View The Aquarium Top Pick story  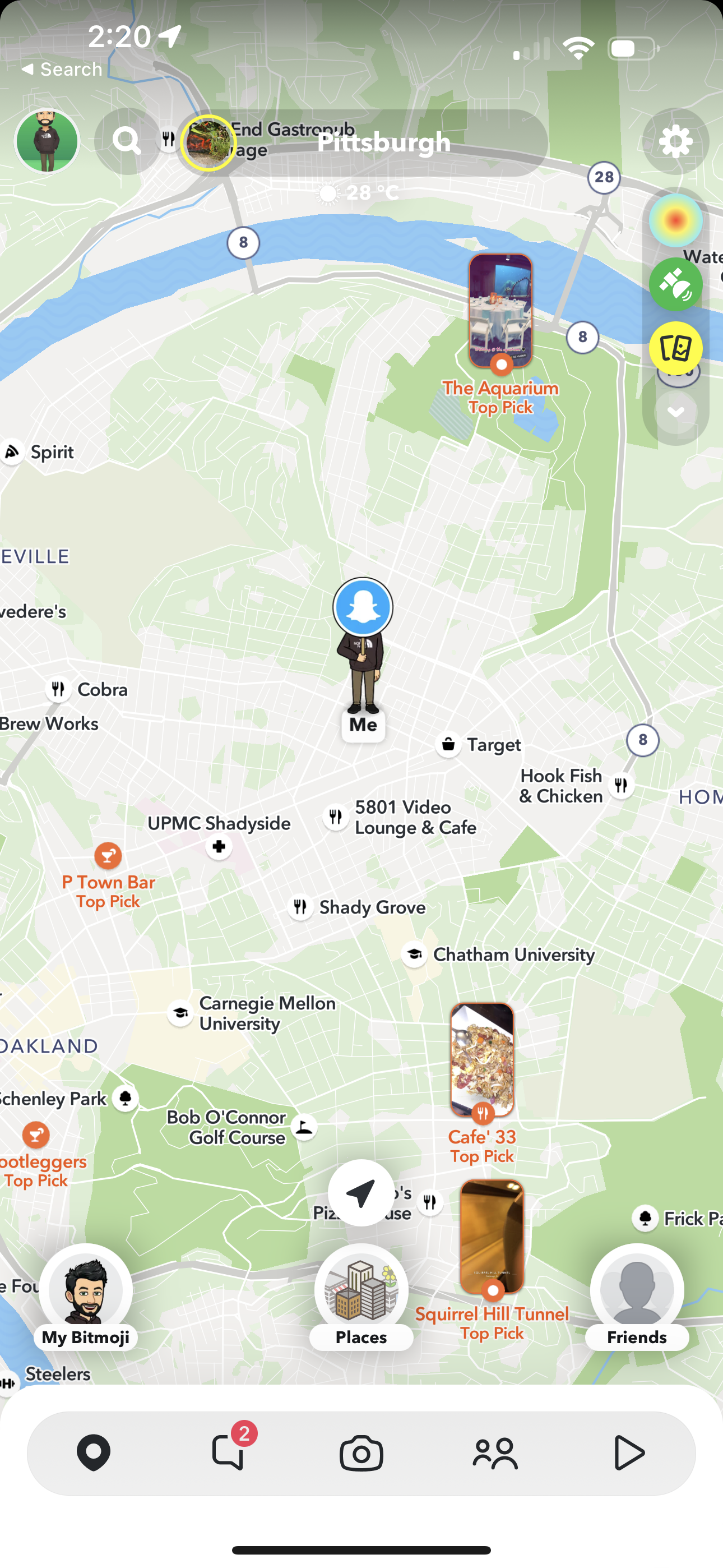(500, 311)
